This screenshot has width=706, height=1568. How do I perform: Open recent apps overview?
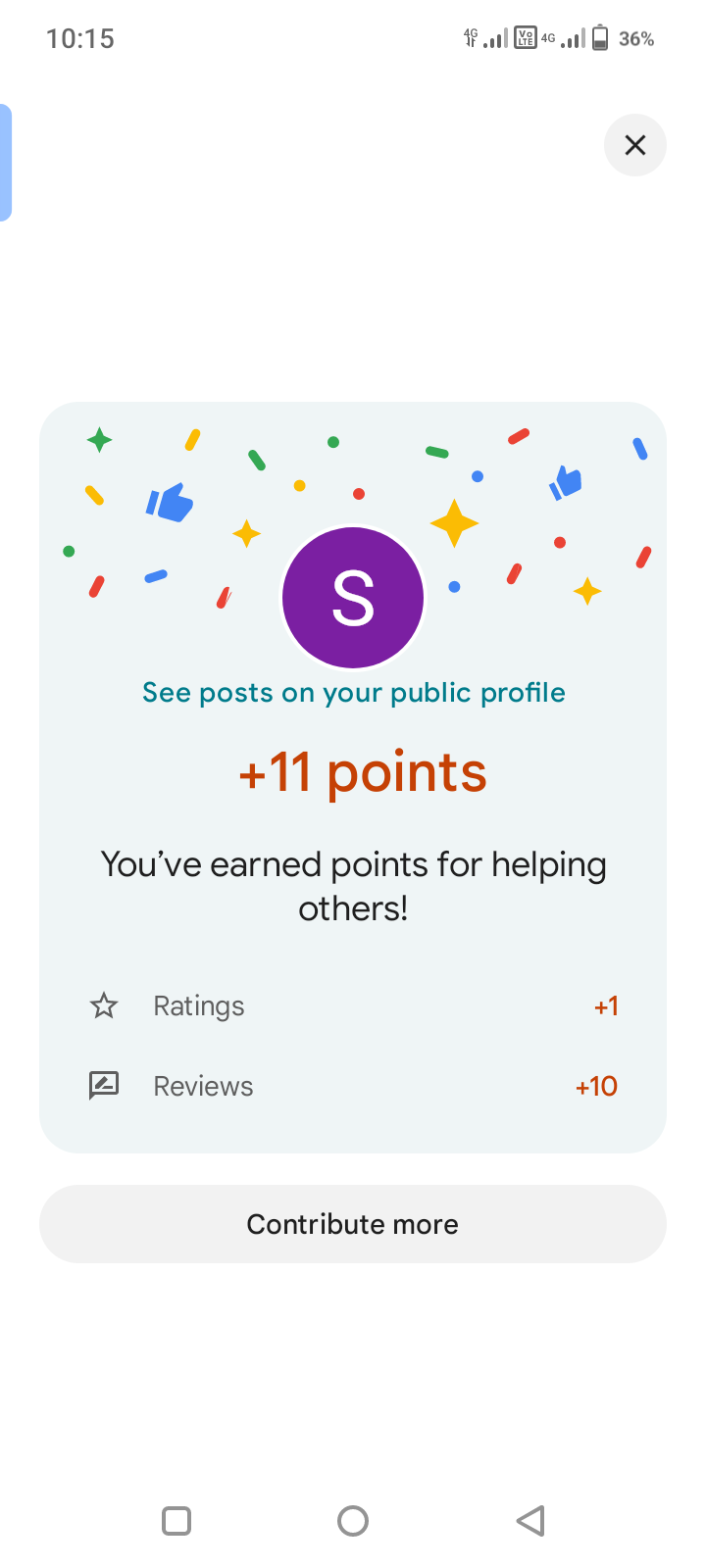point(176,1521)
